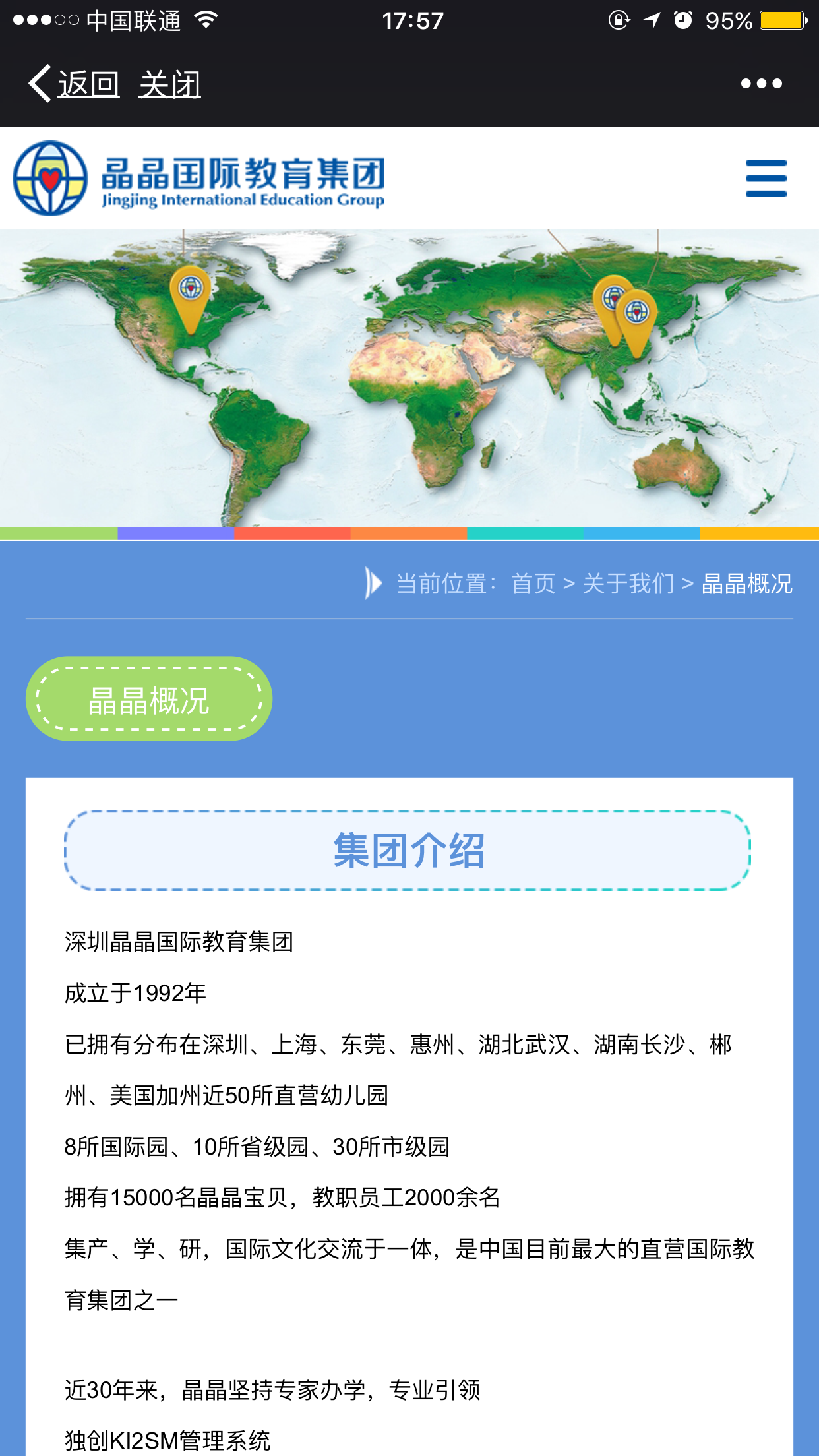Tap the 晶晶国际教育集团 logo
Image resolution: width=819 pixels, height=1456 pixels.
(198, 178)
